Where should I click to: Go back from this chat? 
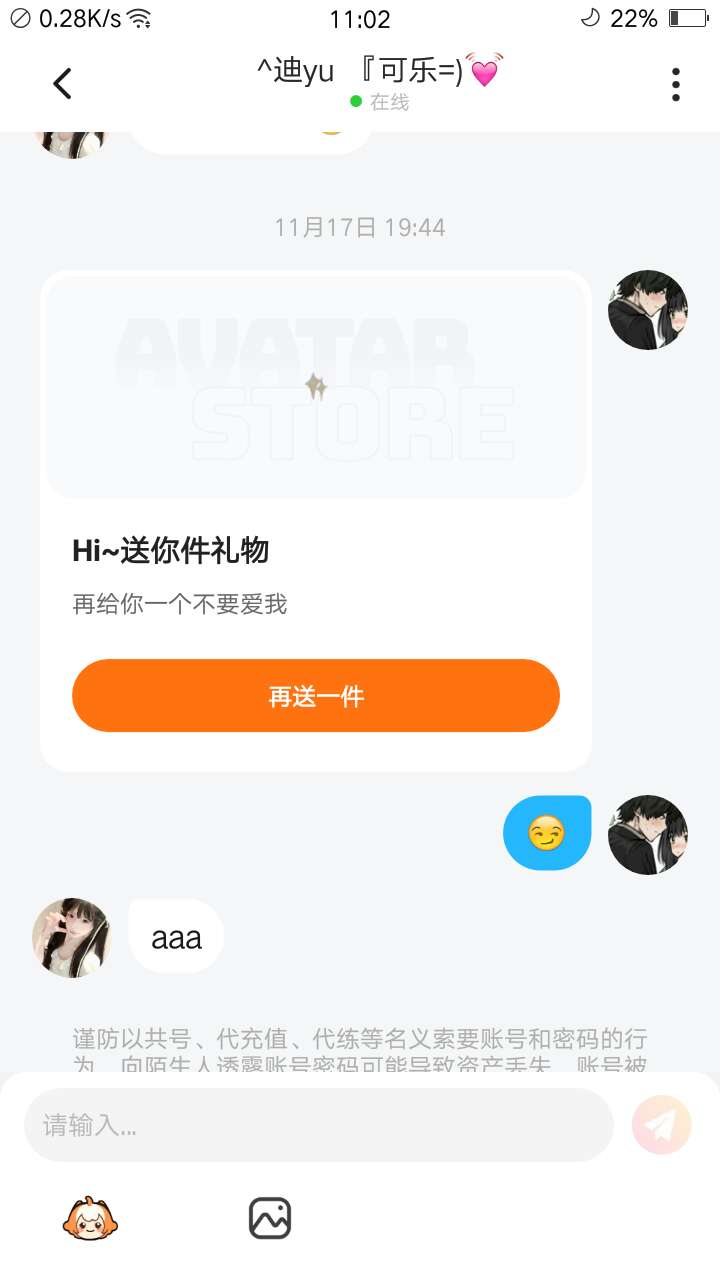pyautogui.click(x=62, y=84)
